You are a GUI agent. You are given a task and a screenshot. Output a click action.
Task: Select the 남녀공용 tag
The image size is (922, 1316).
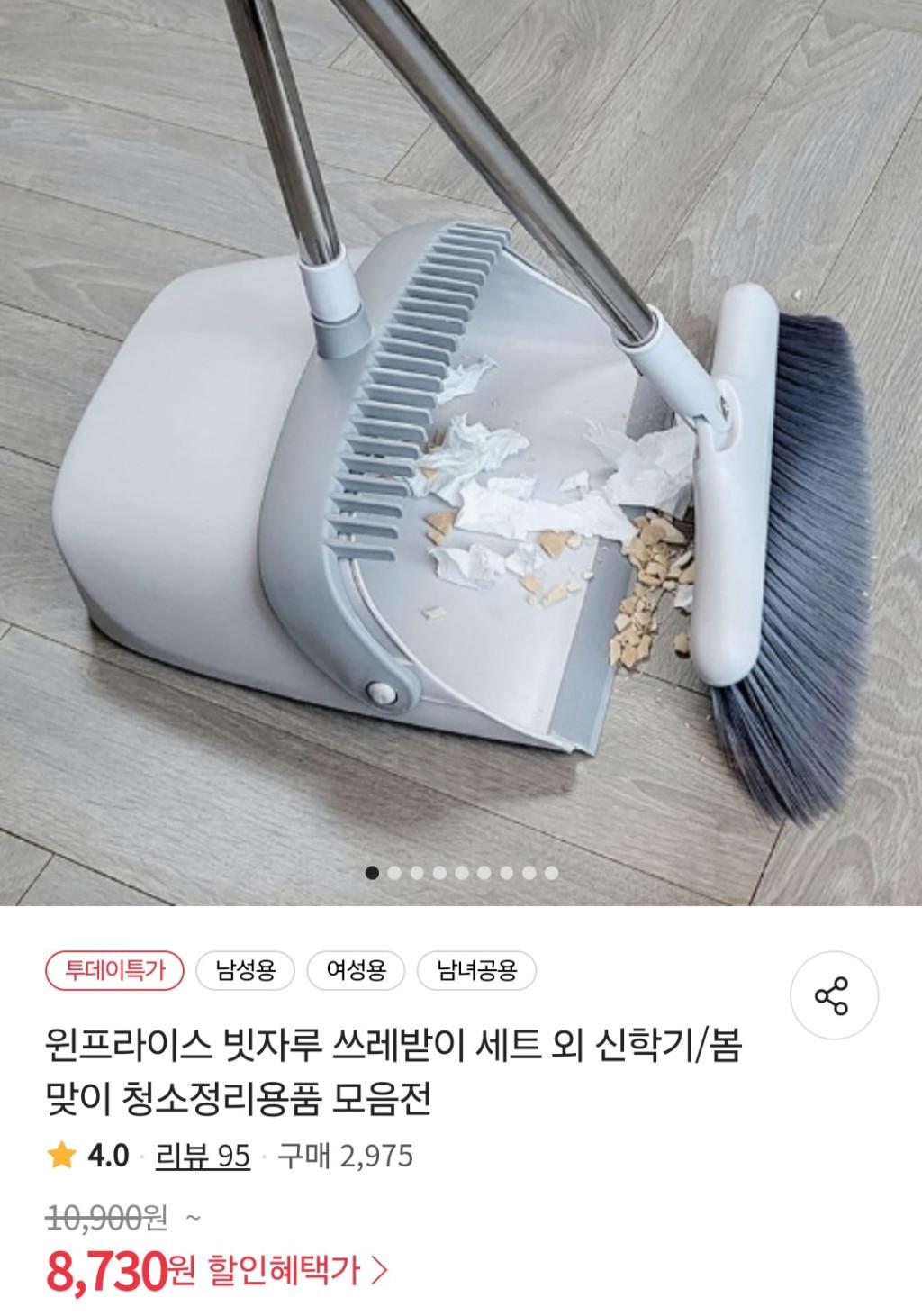point(476,970)
